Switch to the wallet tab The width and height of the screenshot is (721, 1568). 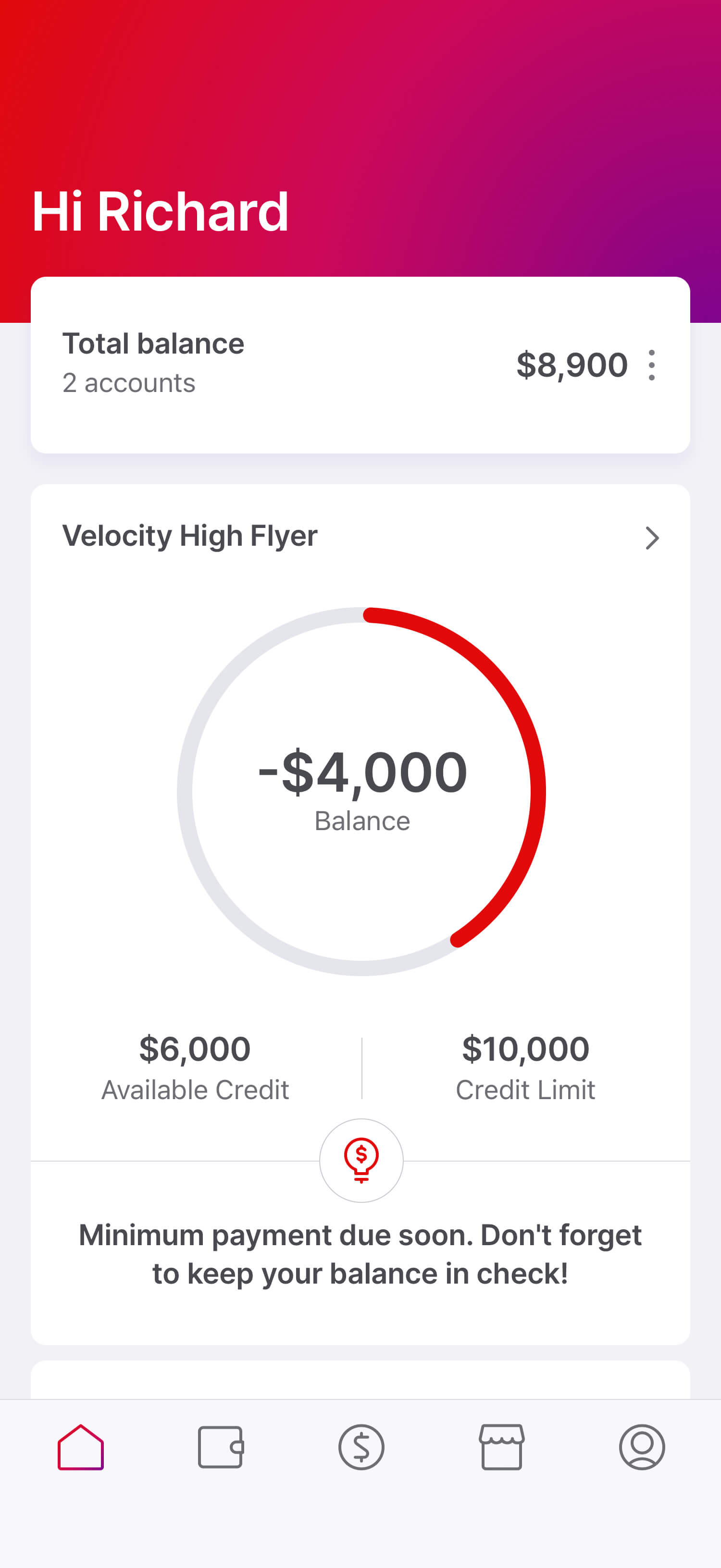click(x=221, y=1447)
